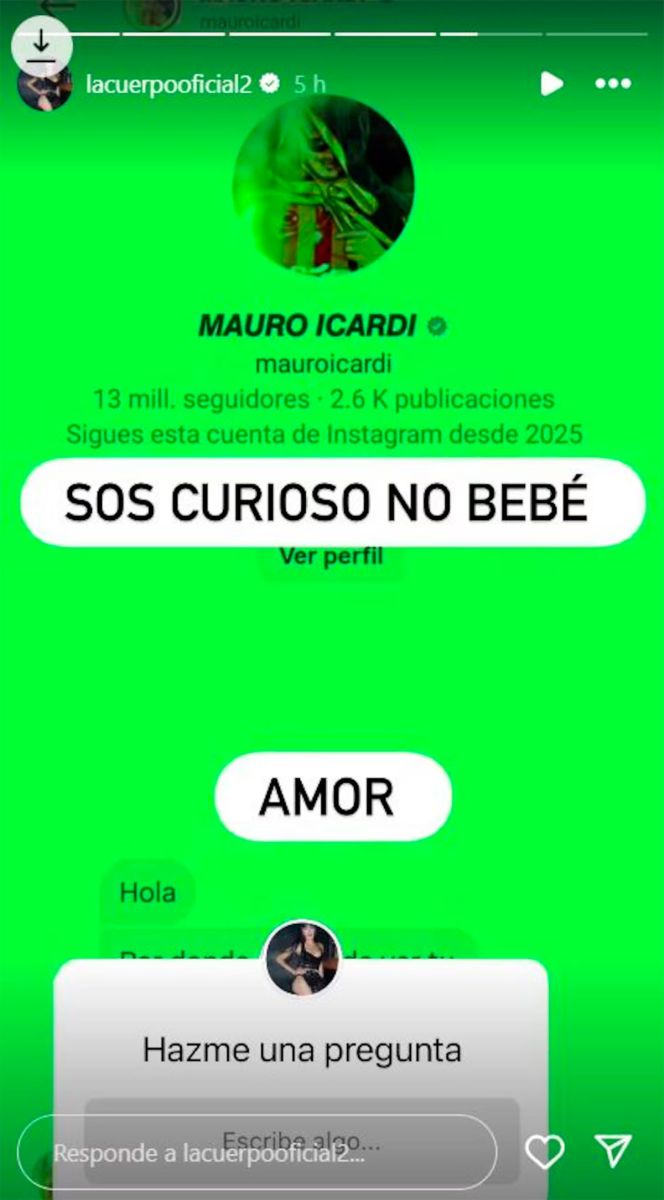Share the story via paper plane icon
The height and width of the screenshot is (1200, 664).
click(612, 1152)
